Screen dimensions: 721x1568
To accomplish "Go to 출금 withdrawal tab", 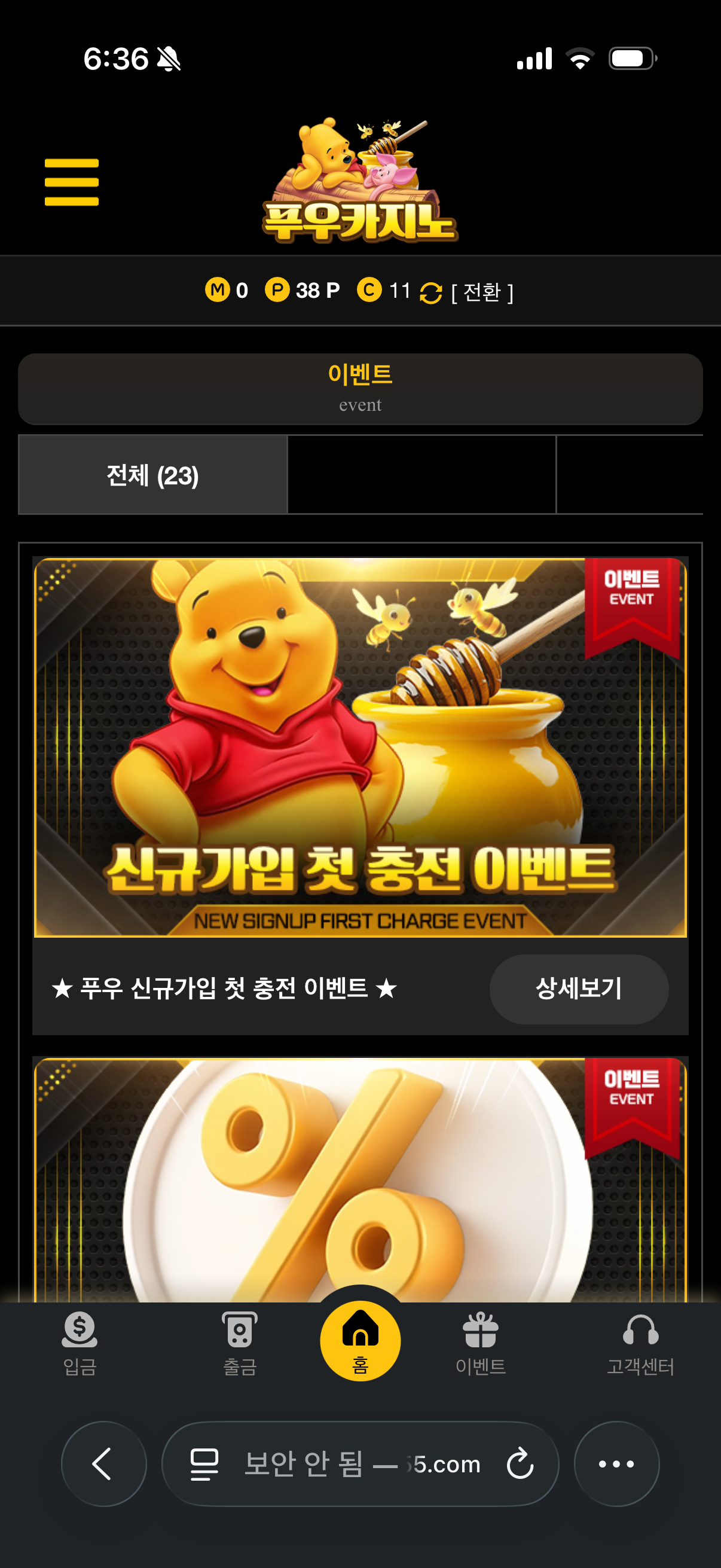I will (240, 1344).
